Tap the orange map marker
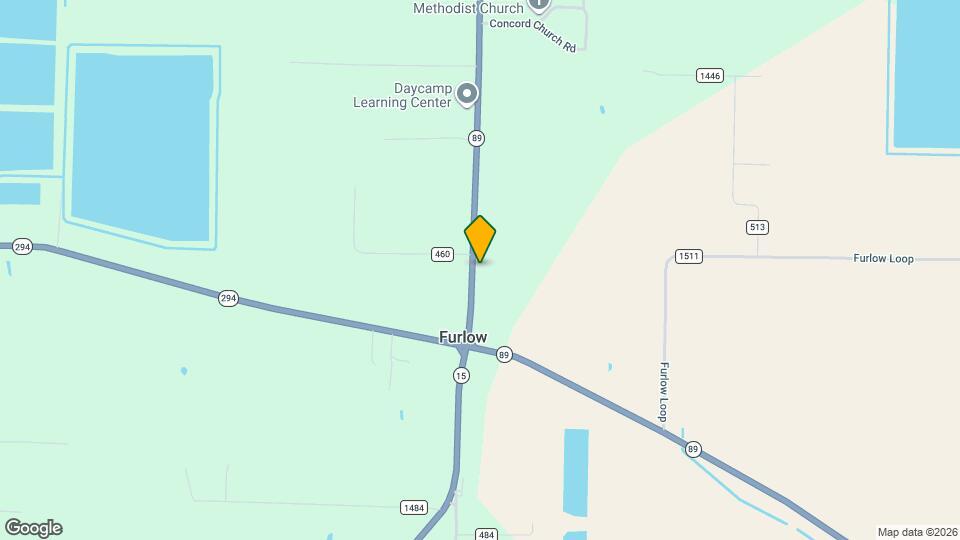This screenshot has width=960, height=540. point(480,239)
